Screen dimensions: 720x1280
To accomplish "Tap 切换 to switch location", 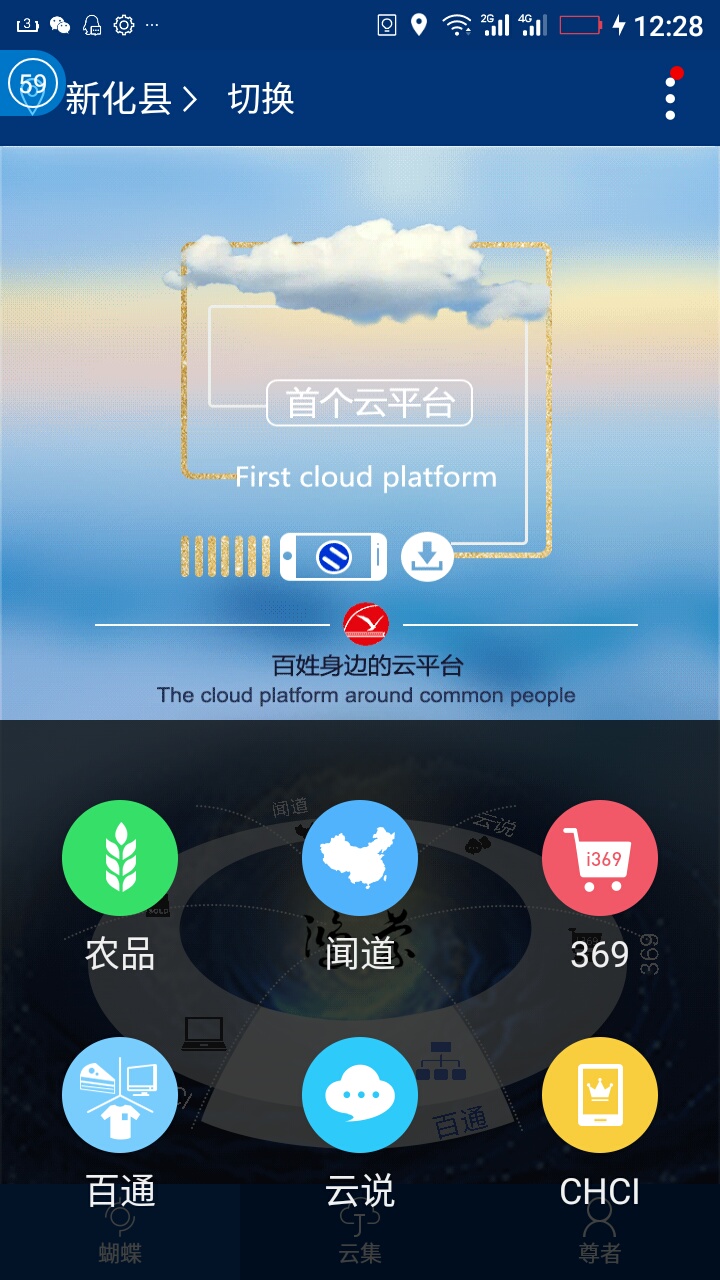I will 261,99.
